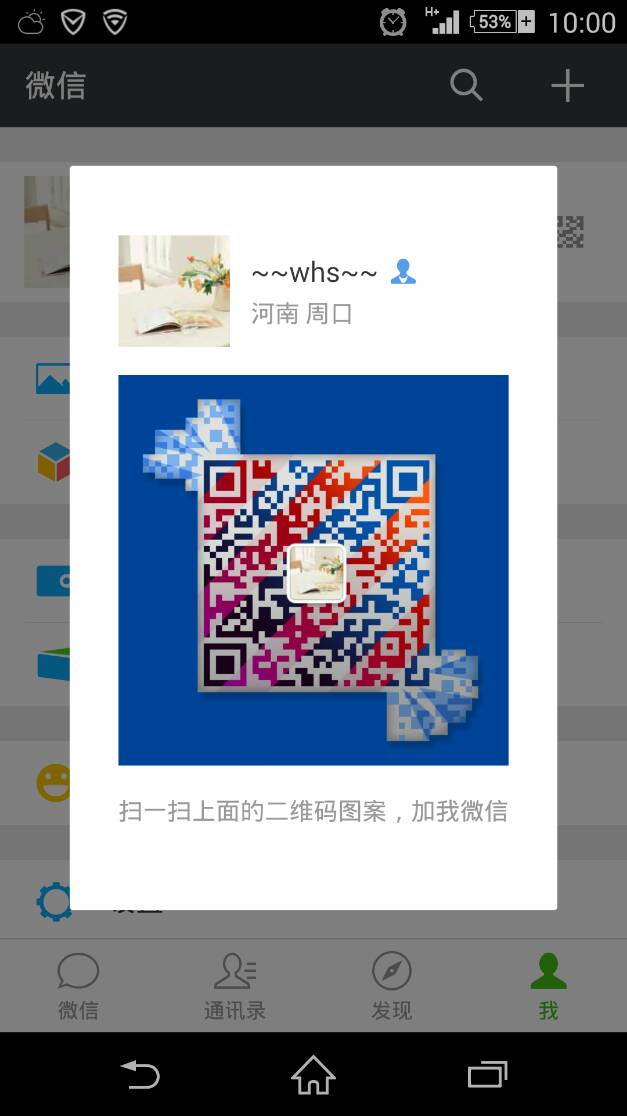Go back with the system back button
This screenshot has height=1116, width=627.
140,1075
